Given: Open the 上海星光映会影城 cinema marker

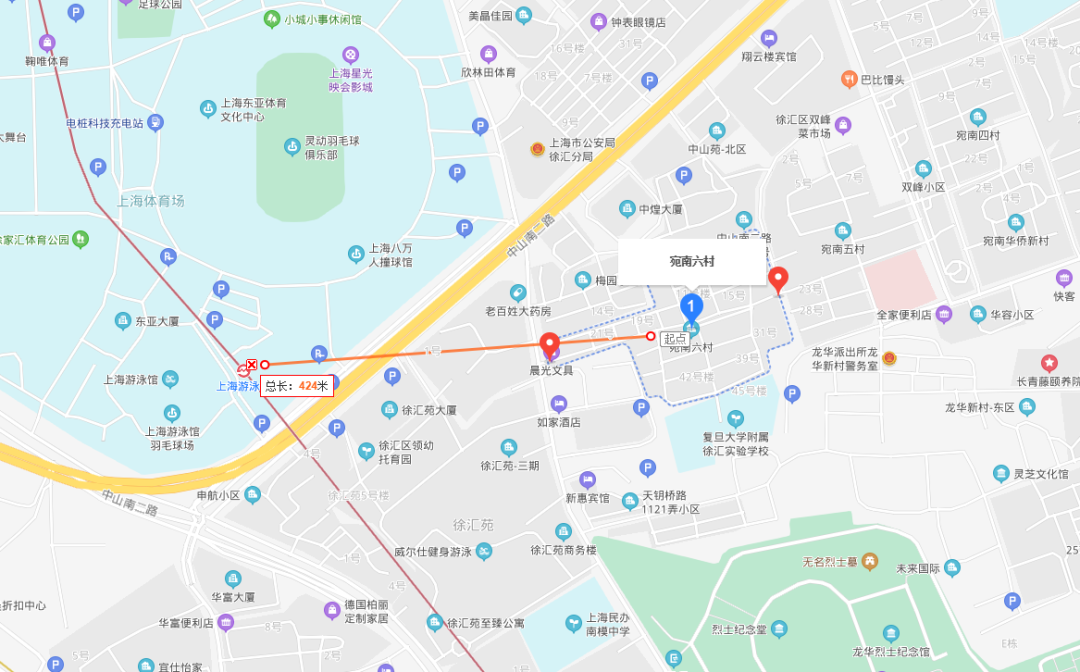Looking at the screenshot, I should 351,54.
